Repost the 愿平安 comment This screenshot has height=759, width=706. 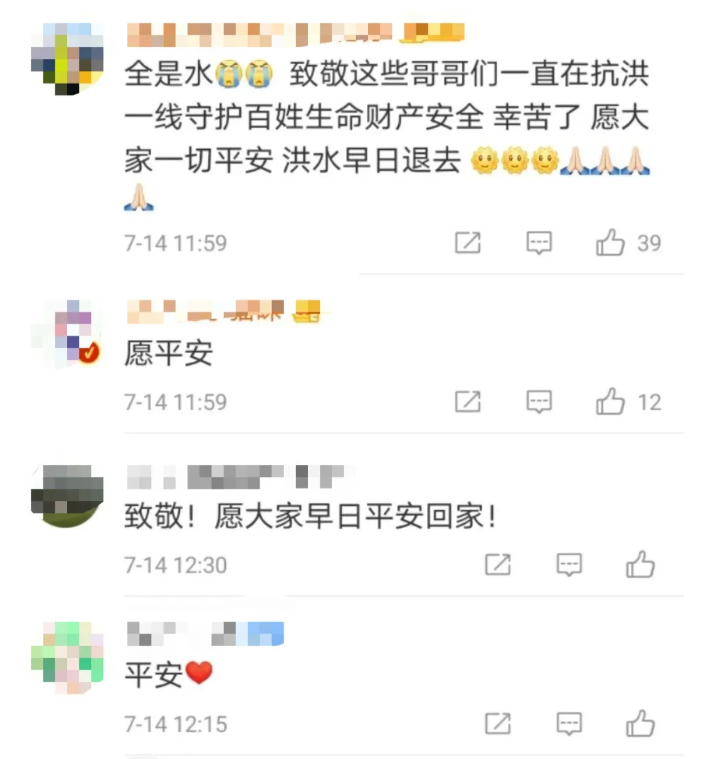point(468,402)
